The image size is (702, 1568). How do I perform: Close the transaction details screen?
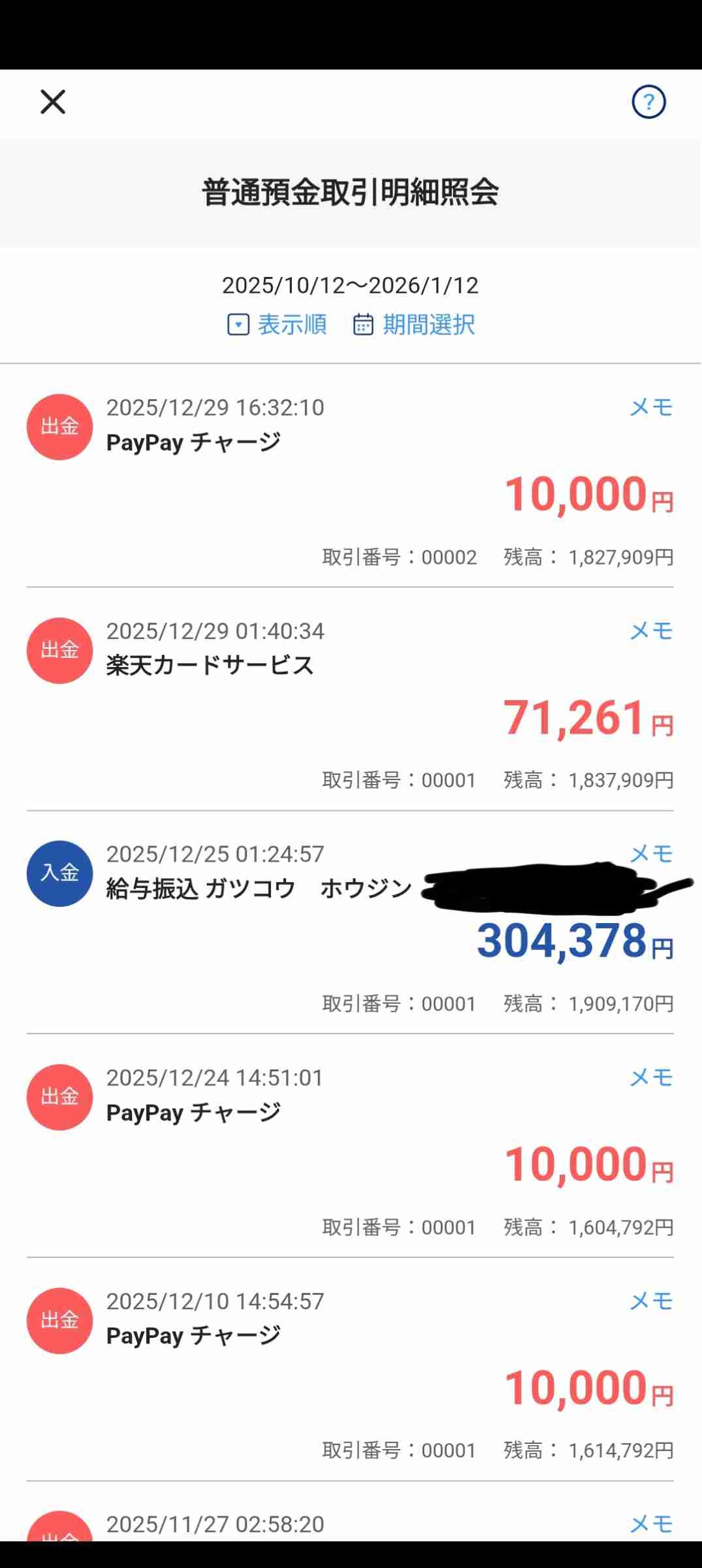[53, 102]
